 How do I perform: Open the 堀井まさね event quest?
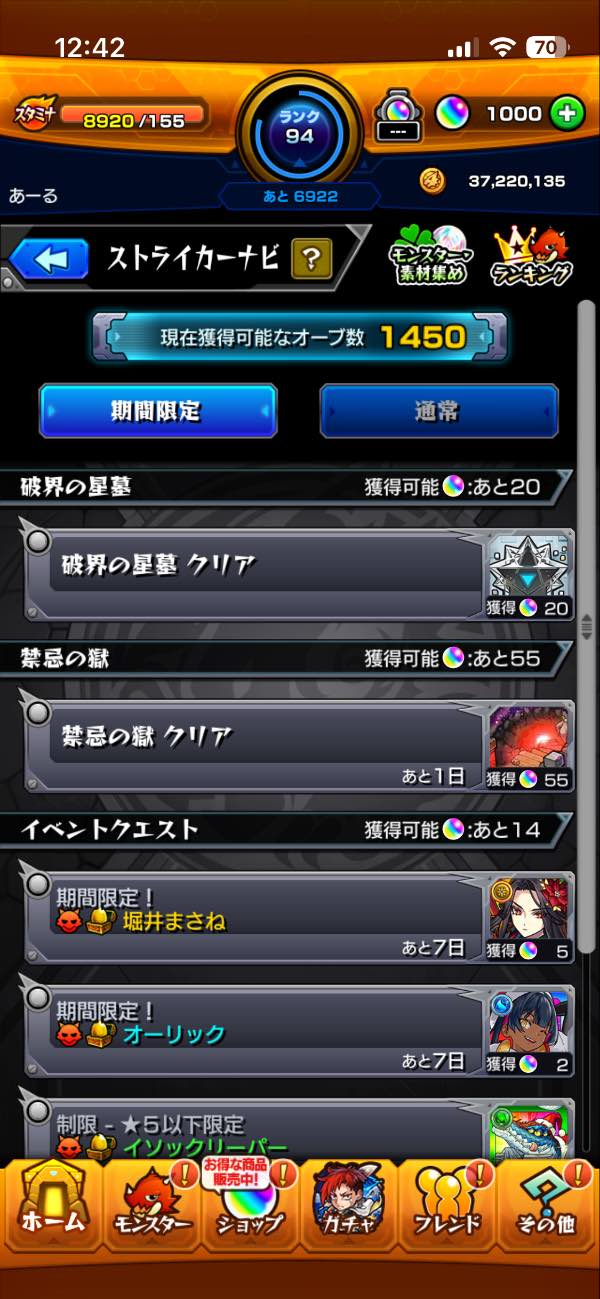(x=299, y=917)
